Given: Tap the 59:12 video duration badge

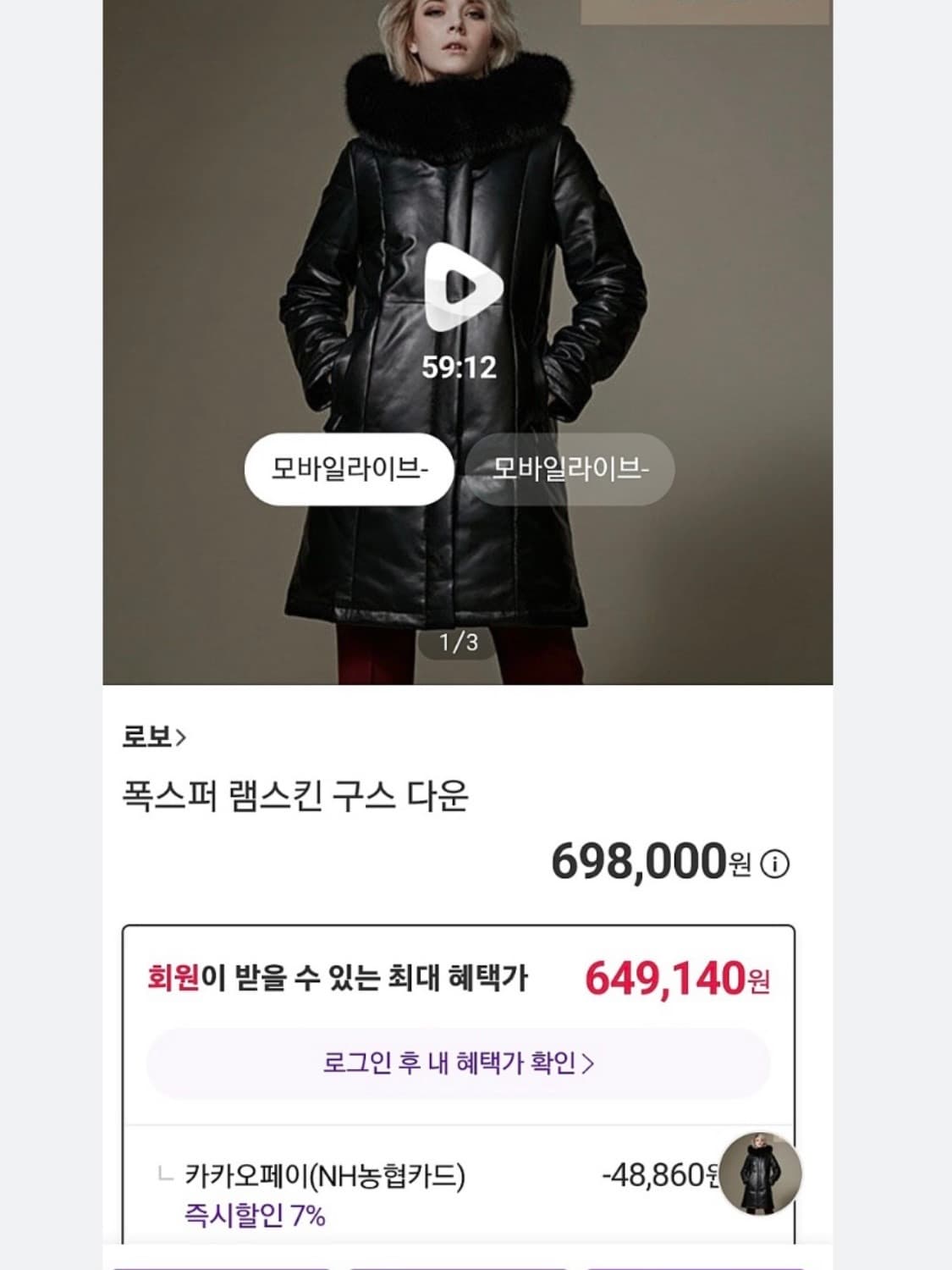Looking at the screenshot, I should tap(461, 366).
